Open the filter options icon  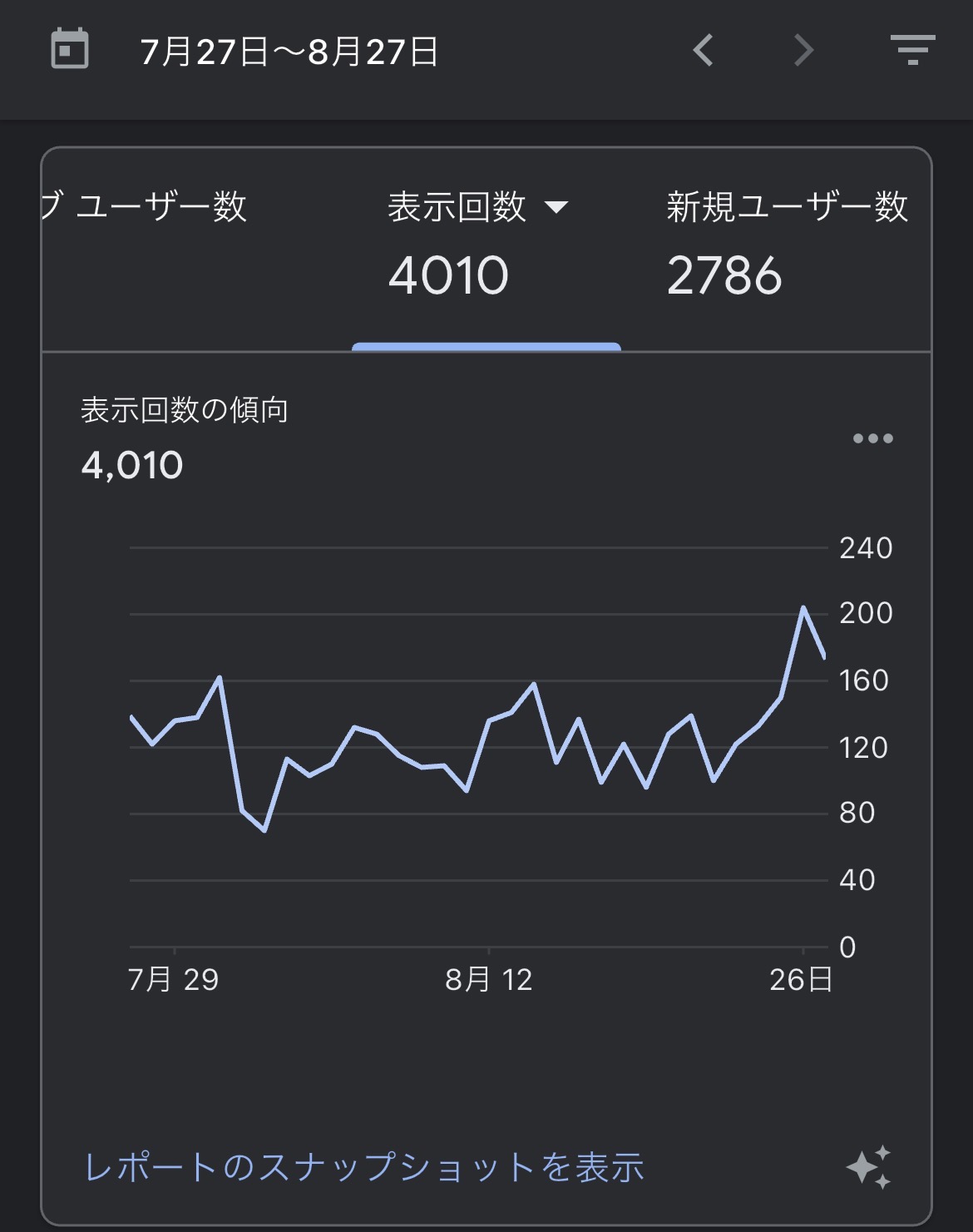[x=912, y=50]
